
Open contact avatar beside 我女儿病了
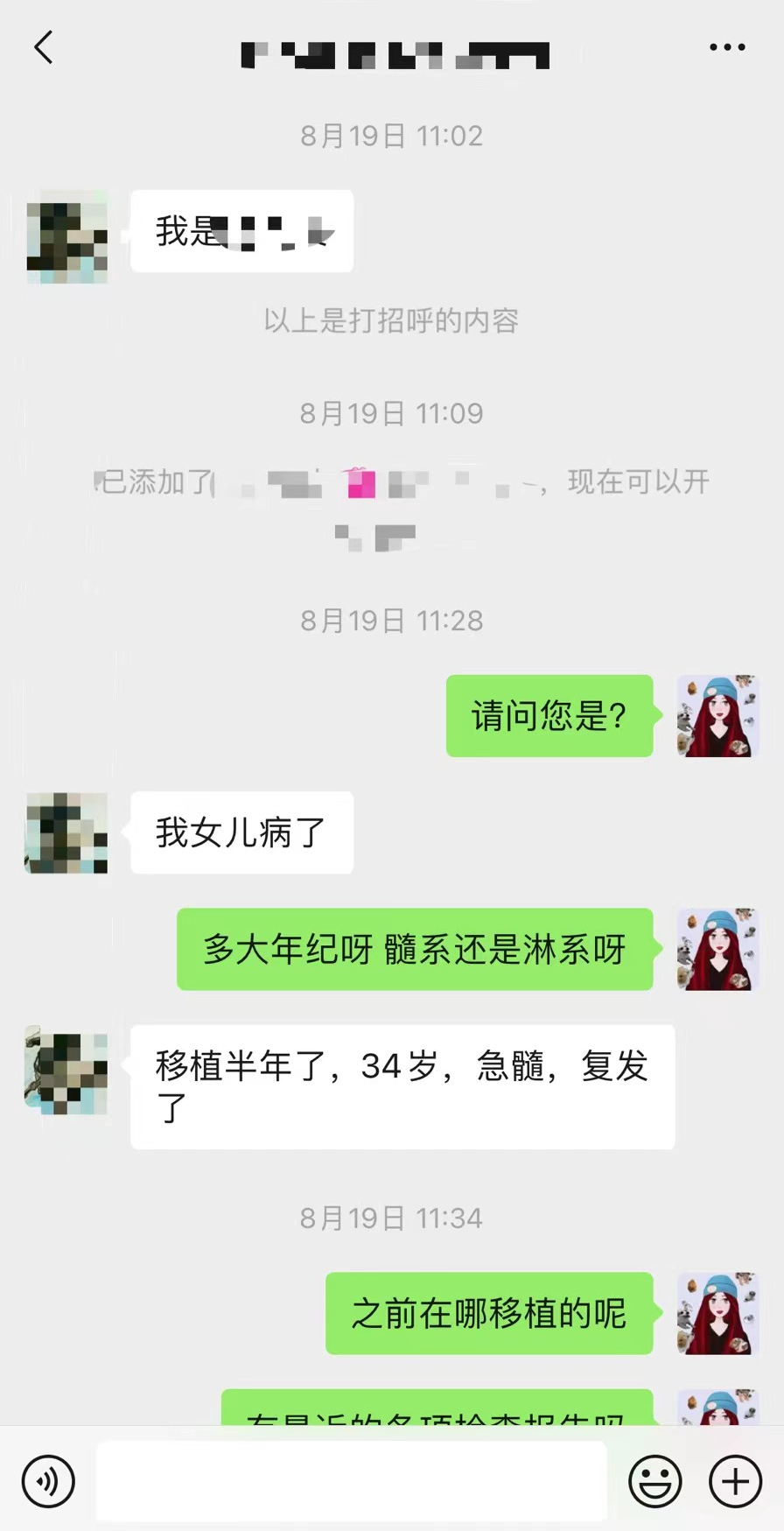tap(66, 833)
